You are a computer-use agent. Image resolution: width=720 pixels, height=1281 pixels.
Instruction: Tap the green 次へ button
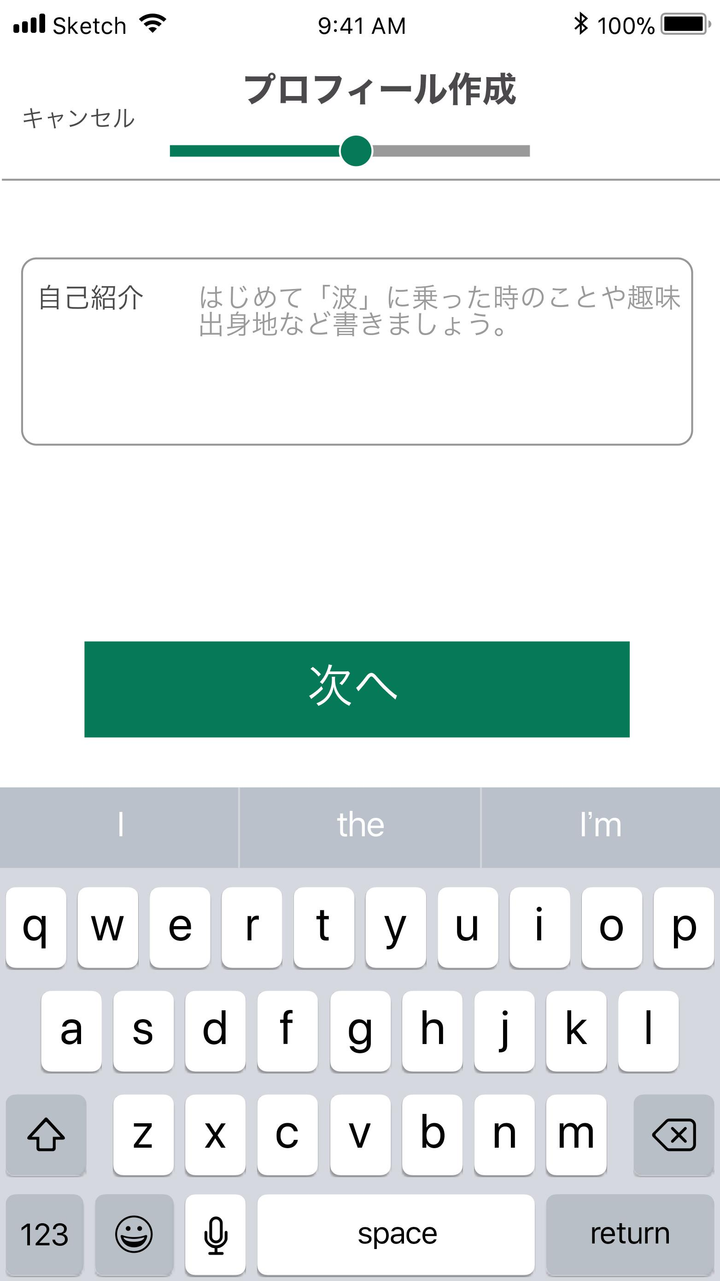coord(357,689)
